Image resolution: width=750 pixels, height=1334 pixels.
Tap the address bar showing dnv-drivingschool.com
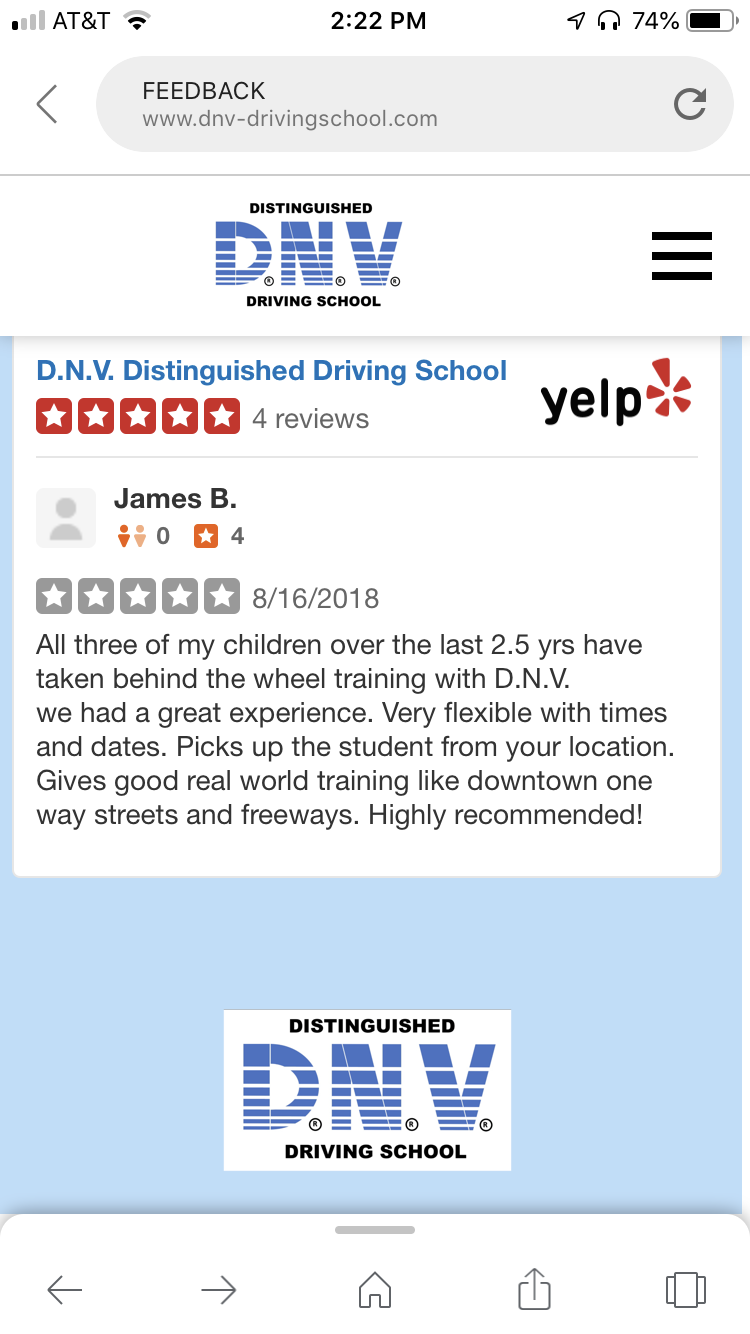point(380,104)
